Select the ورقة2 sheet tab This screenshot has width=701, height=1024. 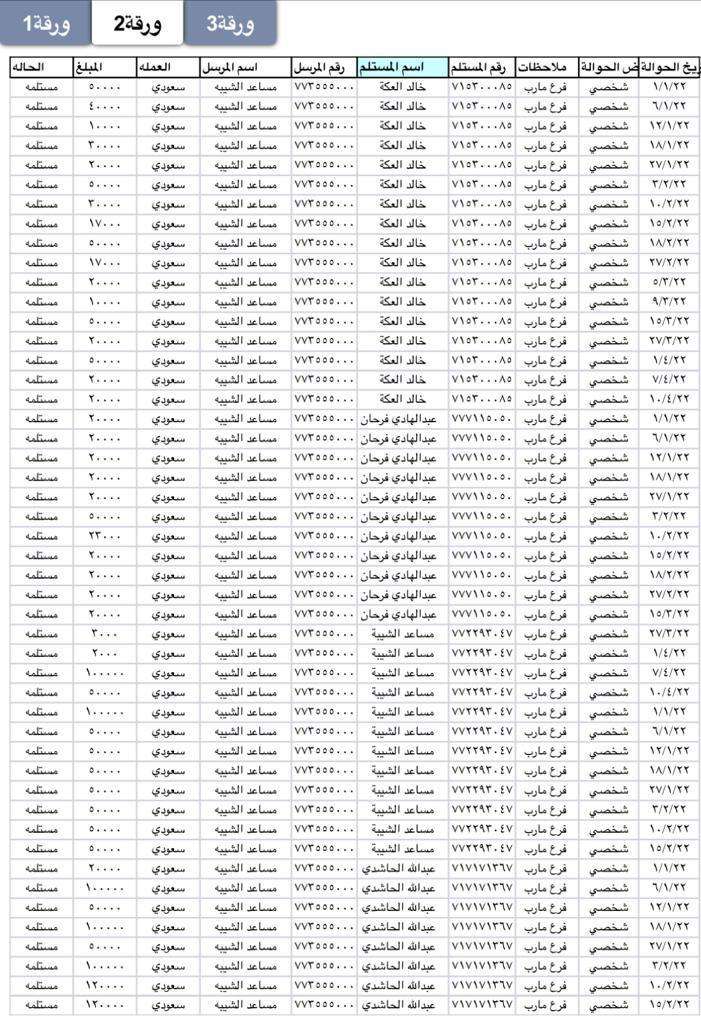[137, 23]
